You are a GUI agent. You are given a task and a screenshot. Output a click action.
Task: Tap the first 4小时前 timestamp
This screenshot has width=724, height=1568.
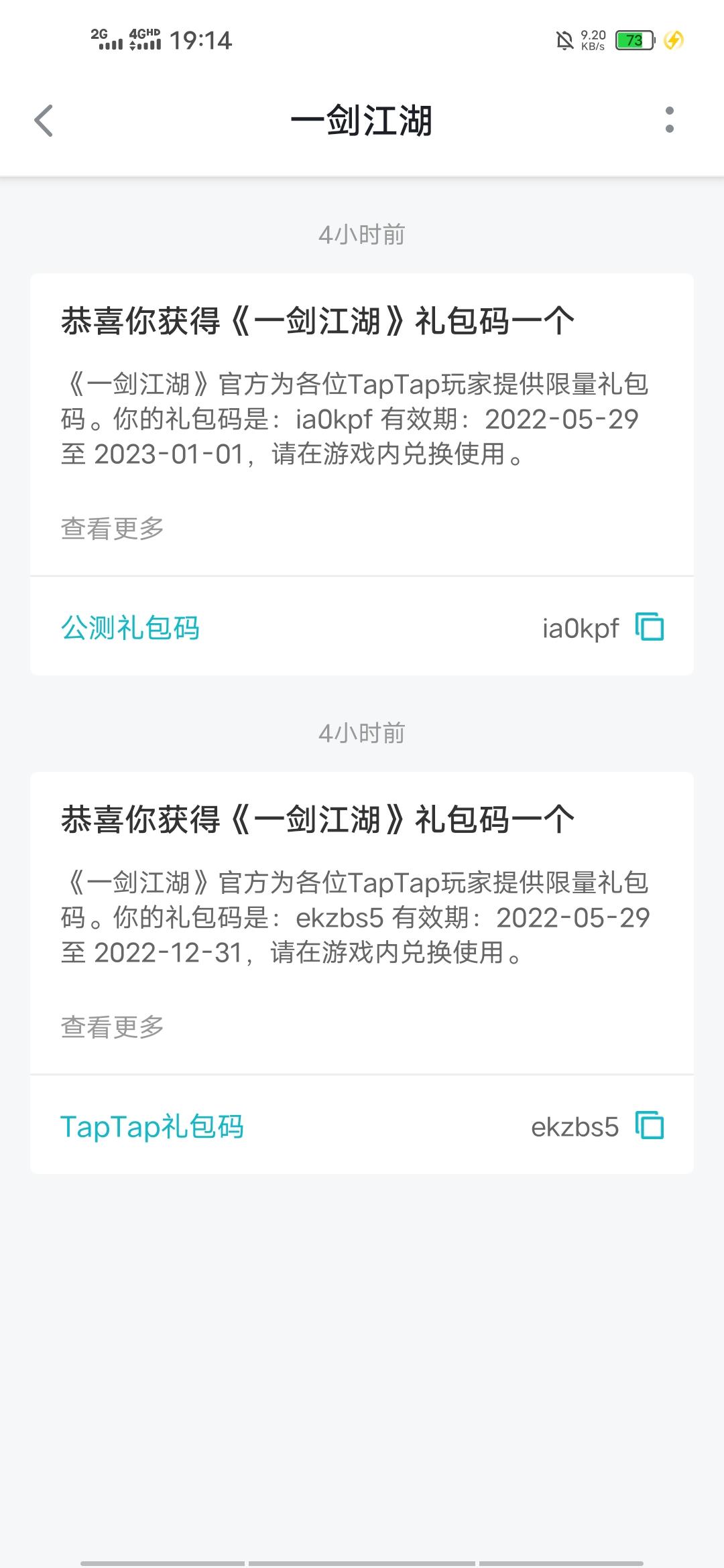[362, 235]
